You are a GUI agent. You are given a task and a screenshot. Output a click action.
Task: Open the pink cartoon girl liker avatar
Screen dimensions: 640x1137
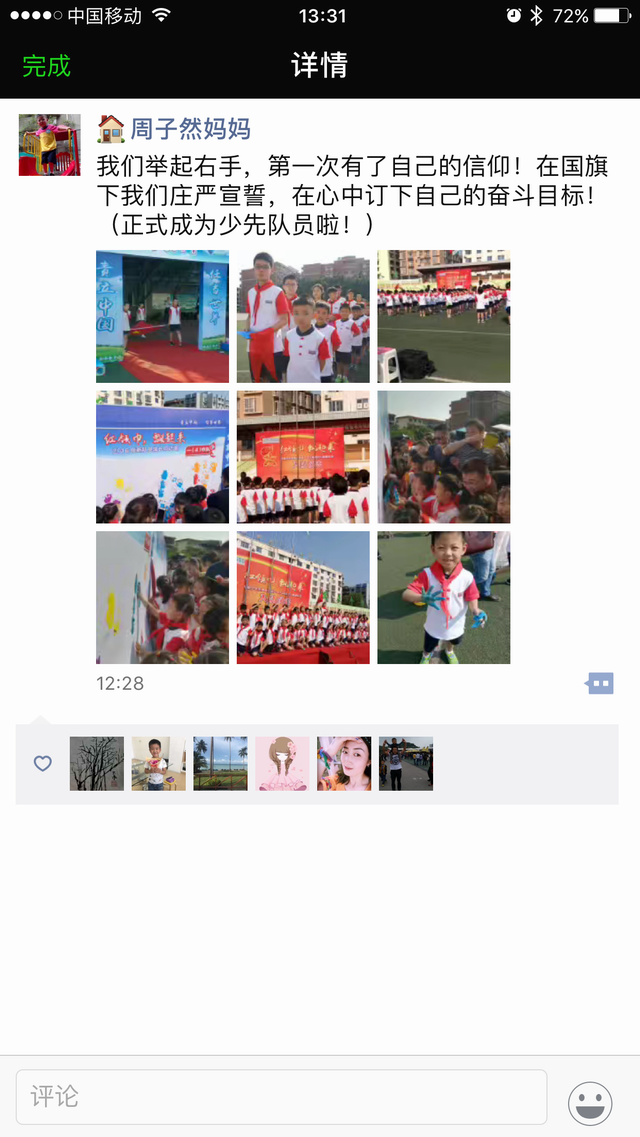click(x=282, y=764)
